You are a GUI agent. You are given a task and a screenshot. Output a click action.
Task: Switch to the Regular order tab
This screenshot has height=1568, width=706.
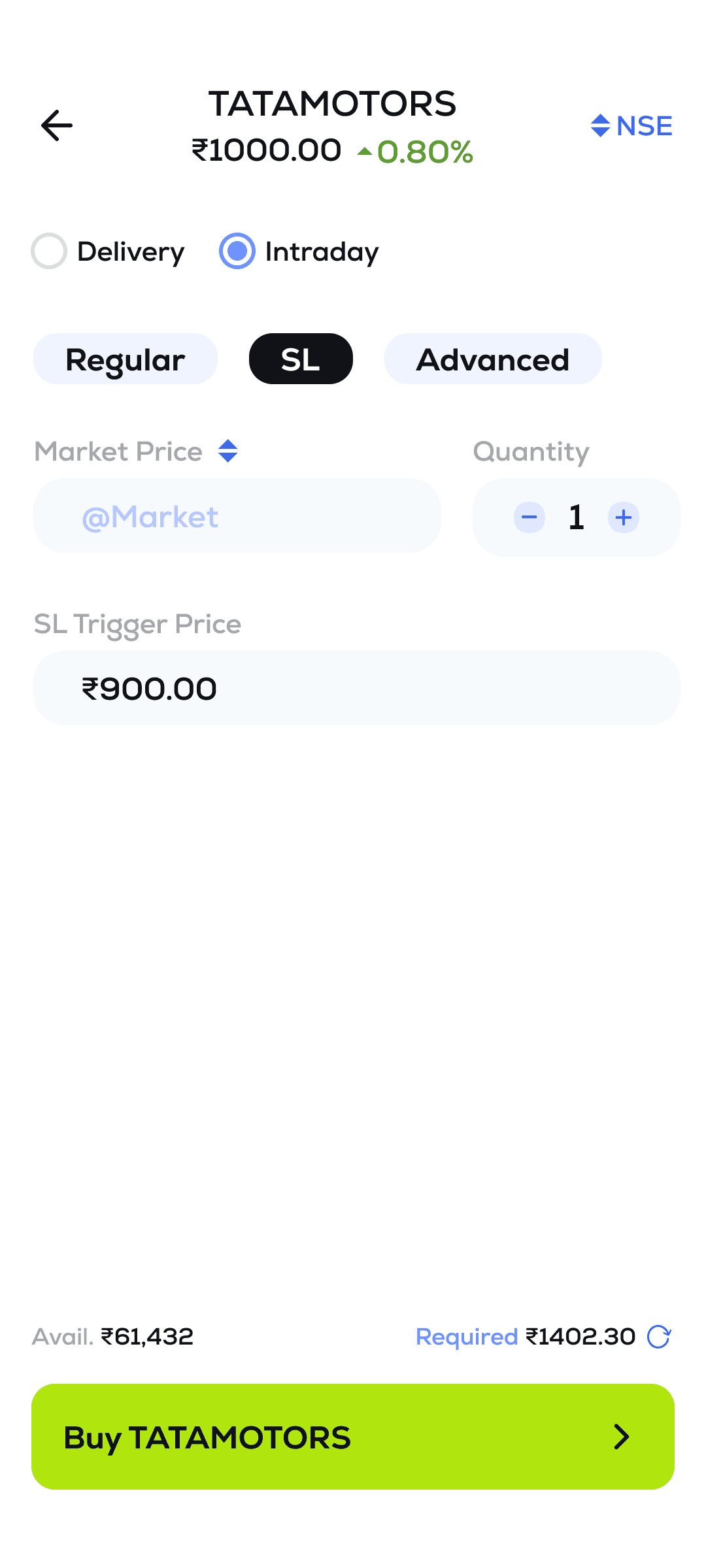(126, 359)
